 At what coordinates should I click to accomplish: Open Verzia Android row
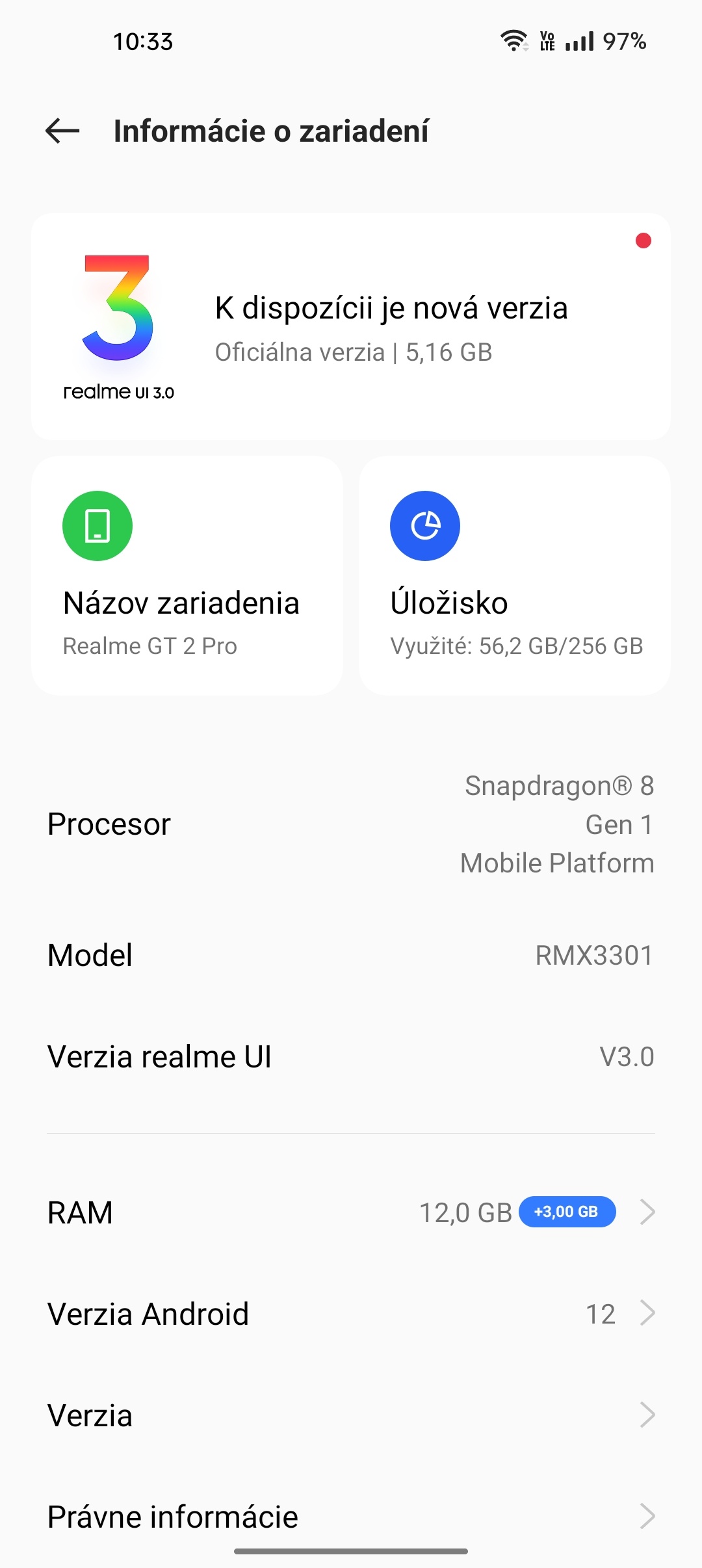pyautogui.click(x=351, y=1314)
